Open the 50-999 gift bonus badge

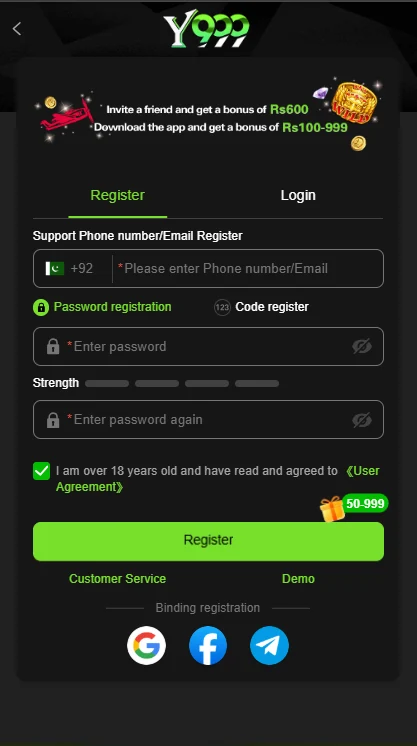pyautogui.click(x=354, y=507)
